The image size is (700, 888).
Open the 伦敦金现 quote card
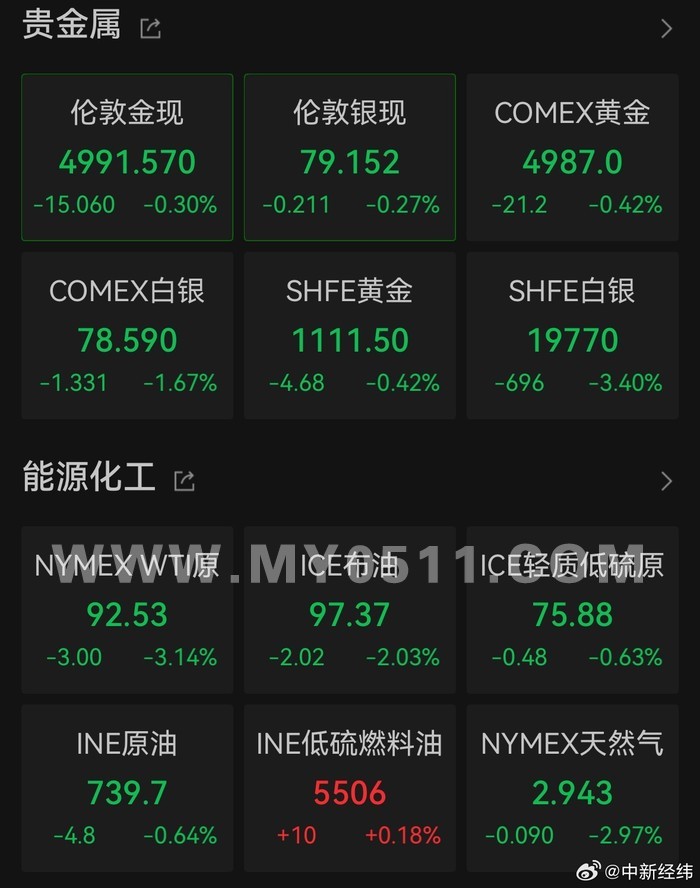coord(127,157)
